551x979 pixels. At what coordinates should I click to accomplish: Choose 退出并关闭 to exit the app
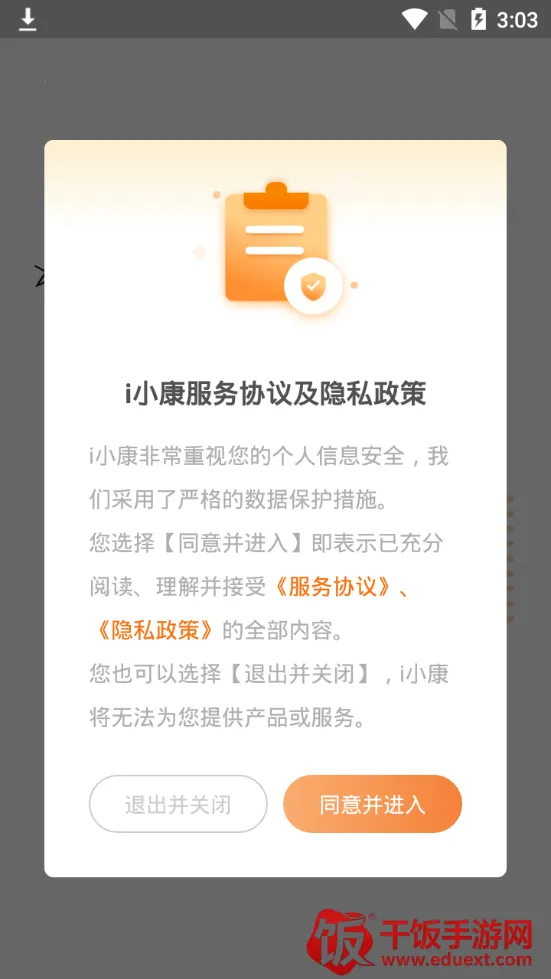(x=178, y=804)
